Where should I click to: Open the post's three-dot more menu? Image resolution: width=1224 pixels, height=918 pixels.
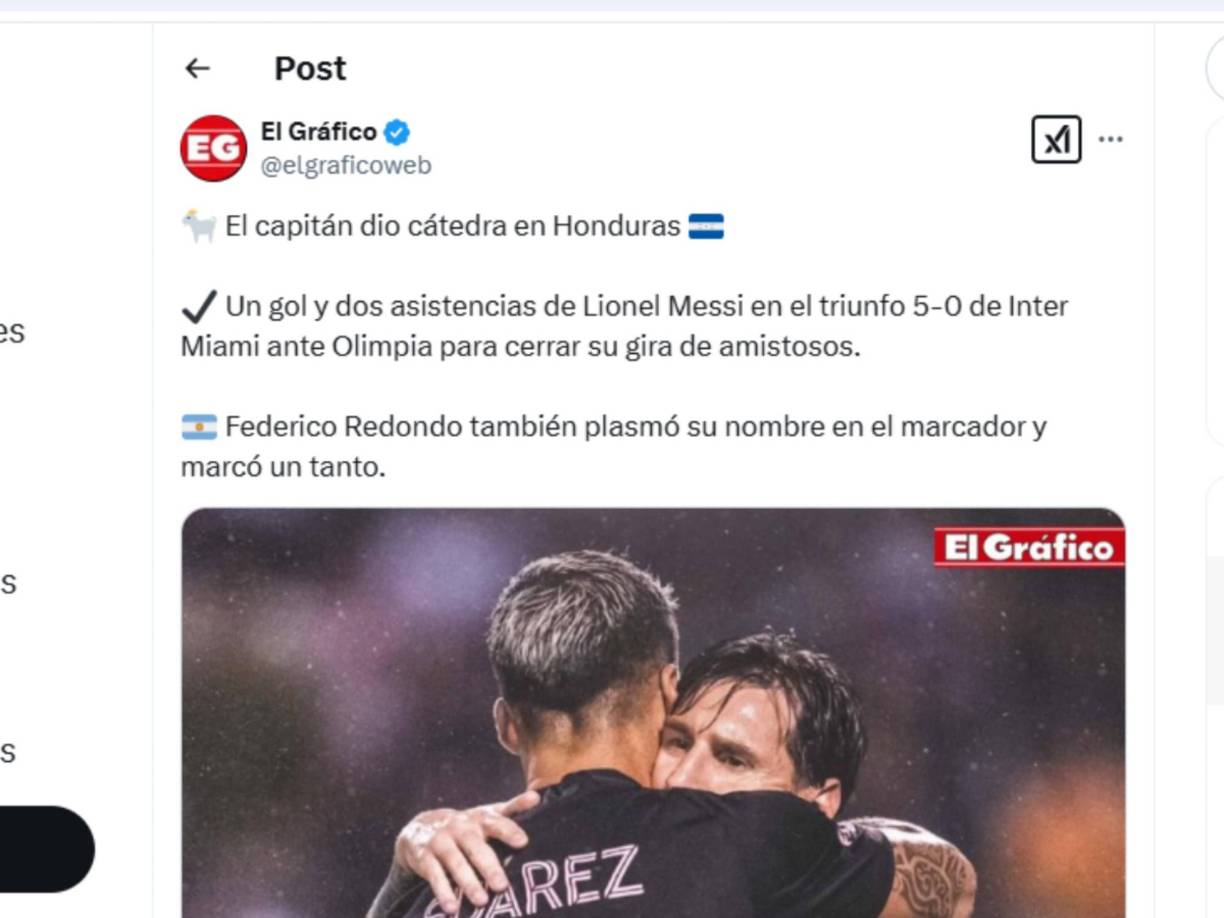pyautogui.click(x=1111, y=139)
